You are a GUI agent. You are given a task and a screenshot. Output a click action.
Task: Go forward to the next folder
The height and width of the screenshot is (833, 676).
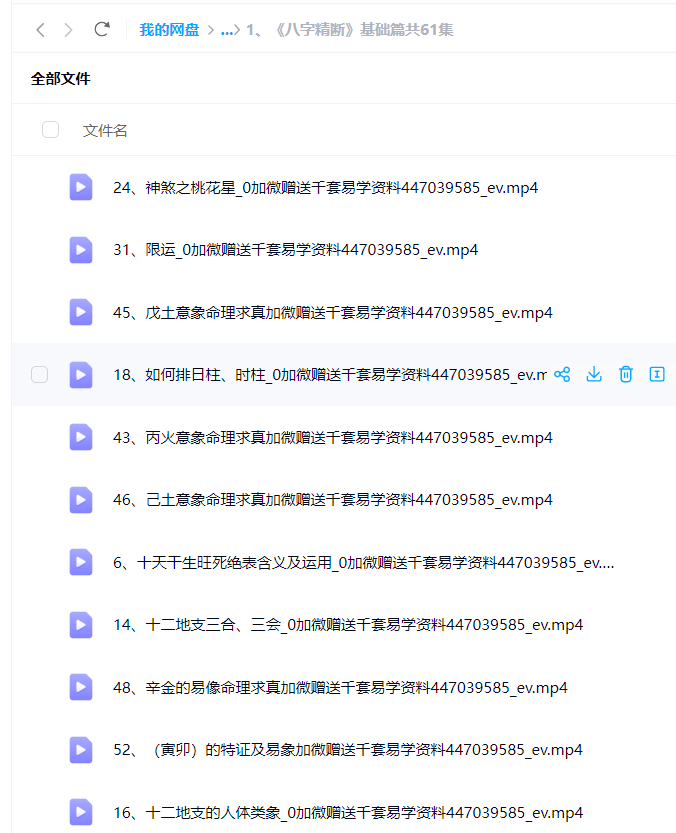68,30
